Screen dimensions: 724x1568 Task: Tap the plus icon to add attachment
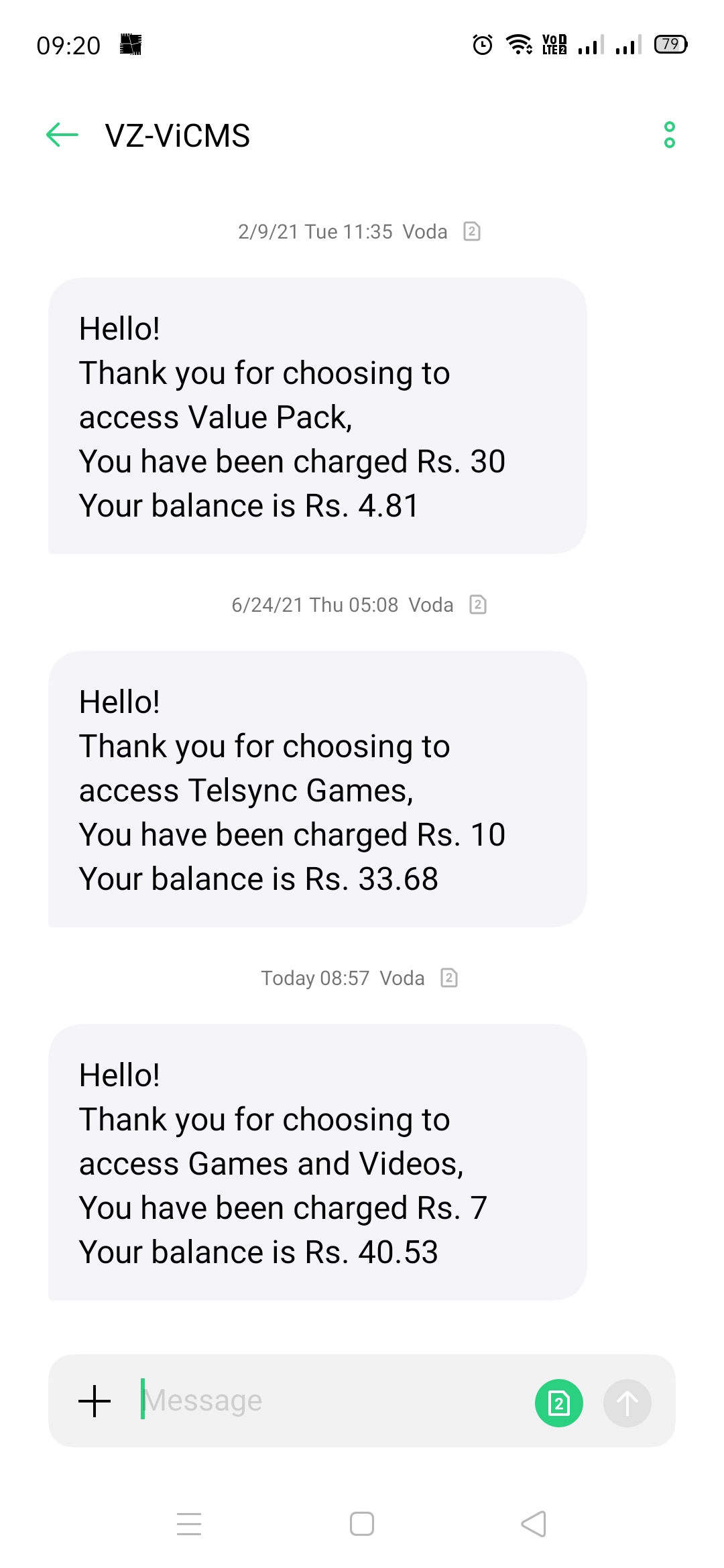click(95, 1401)
